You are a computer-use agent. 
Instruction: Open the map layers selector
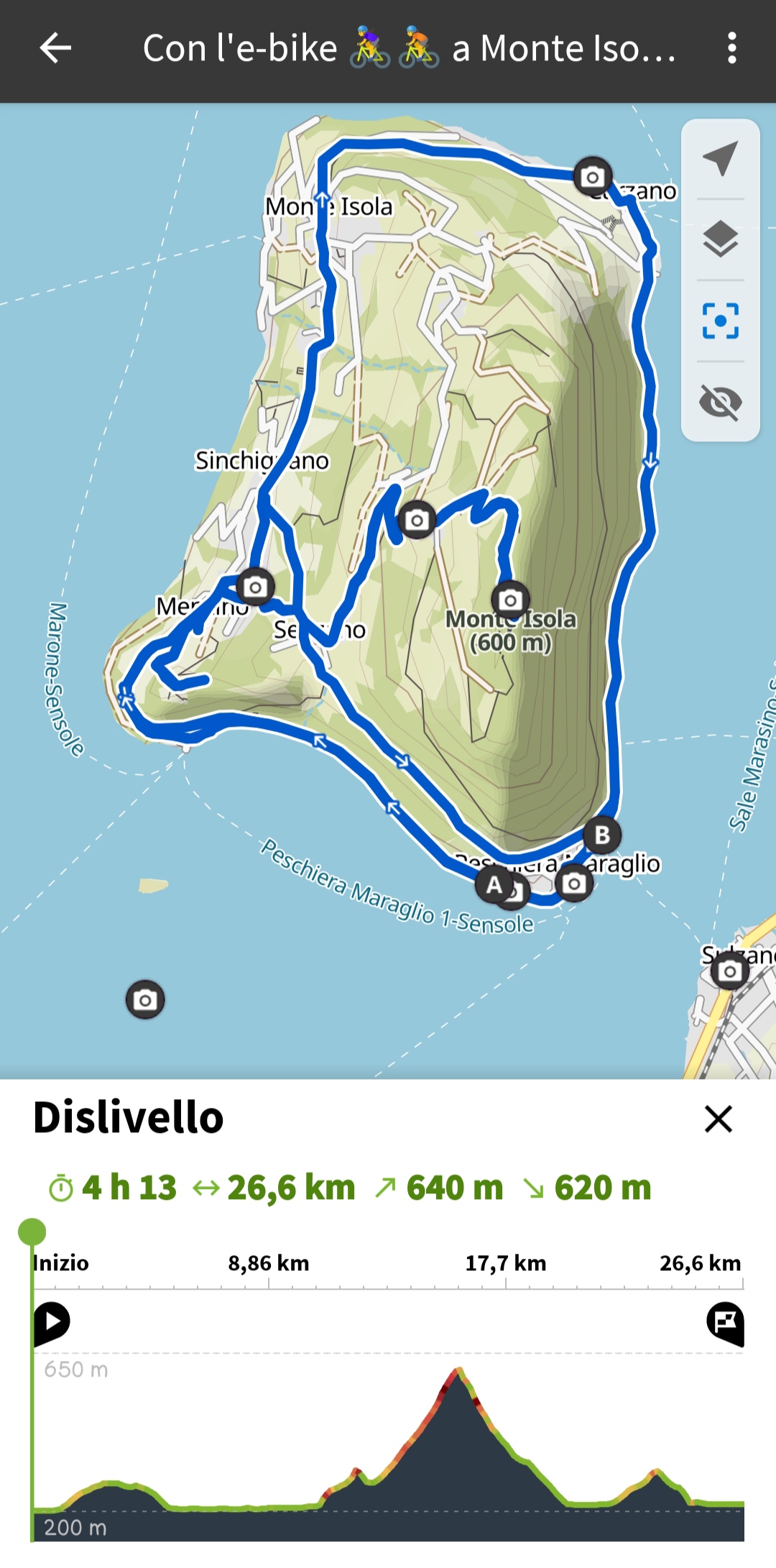click(720, 239)
